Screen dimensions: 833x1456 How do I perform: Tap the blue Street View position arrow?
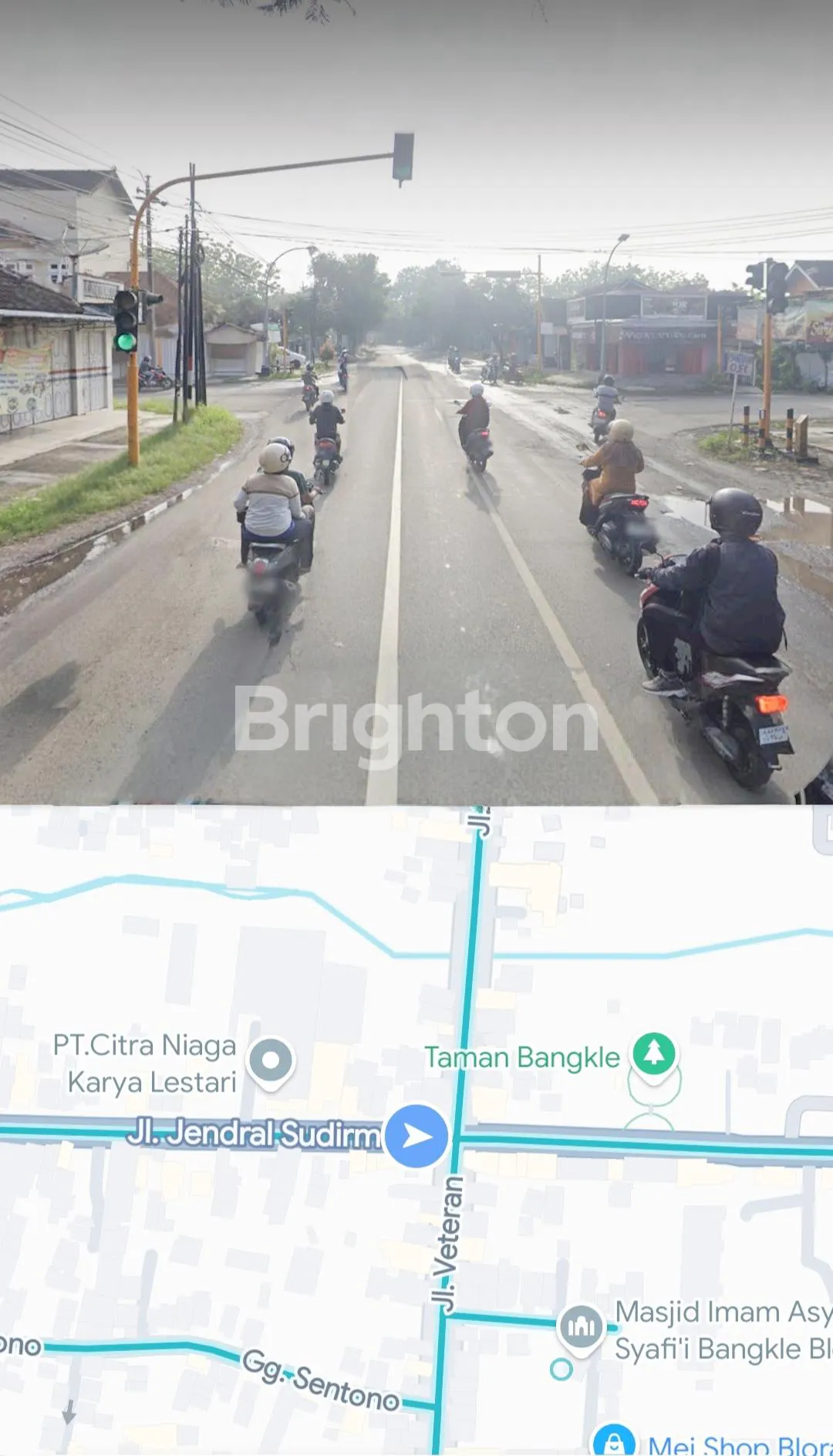pos(416,1135)
